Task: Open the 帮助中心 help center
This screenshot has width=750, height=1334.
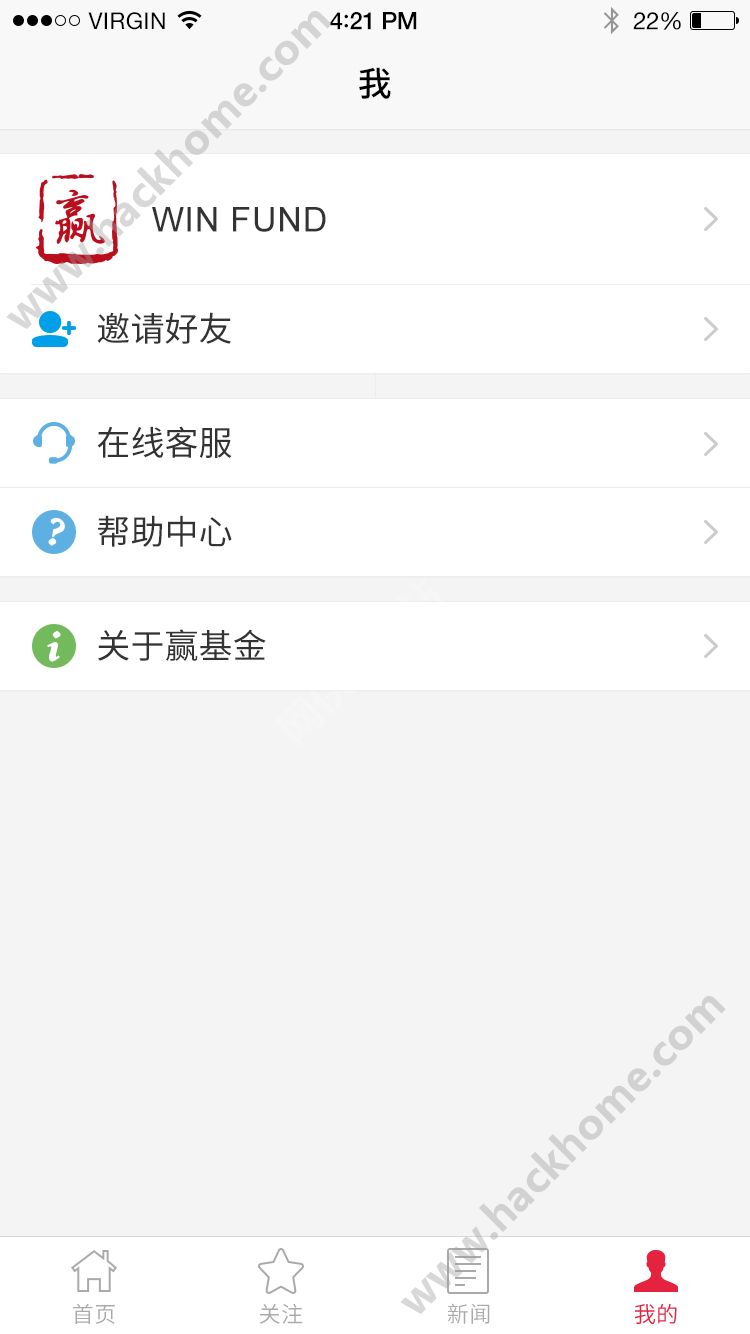Action: [375, 532]
